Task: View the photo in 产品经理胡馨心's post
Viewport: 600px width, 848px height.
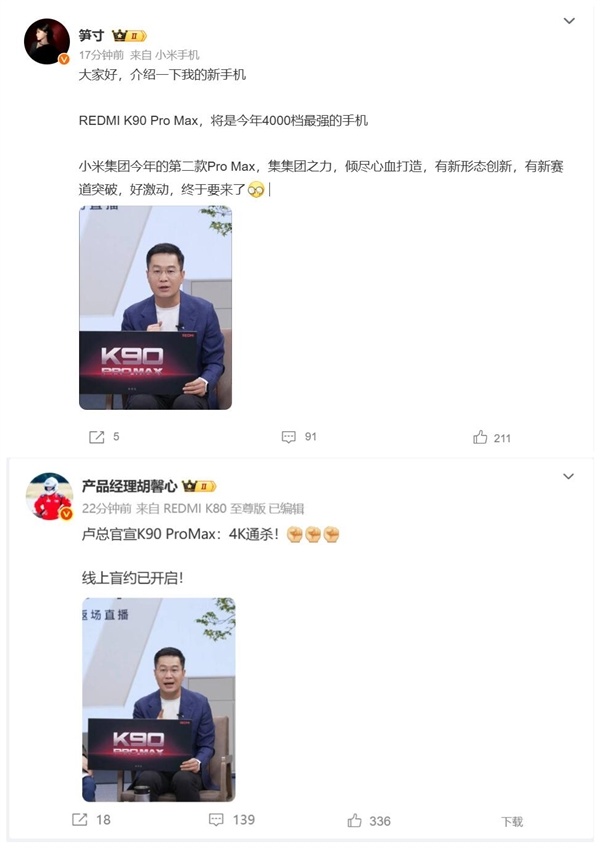Action: 157,699
